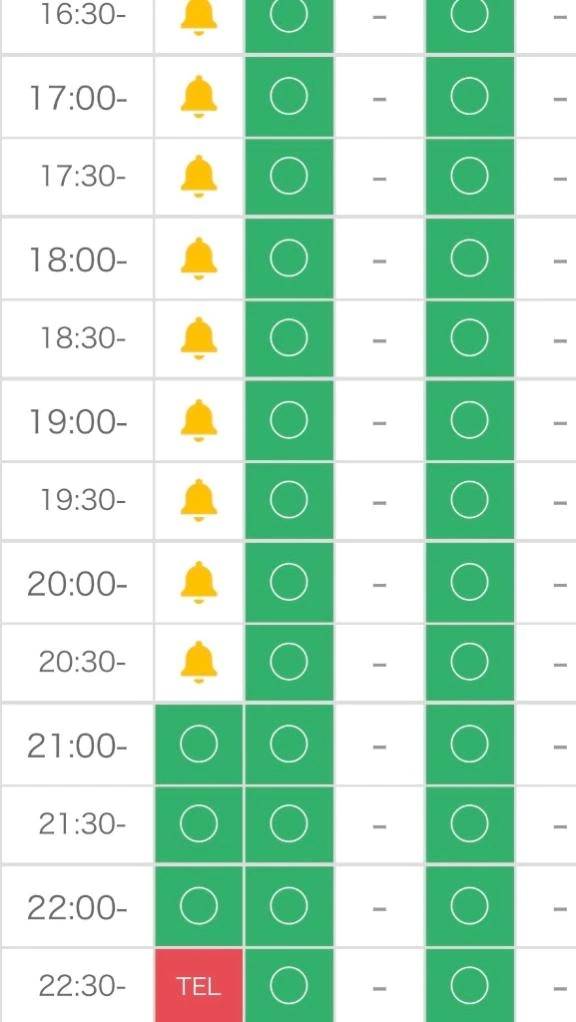The image size is (576, 1022).
Task: Choose the bell icon for 20:00
Action: pos(199,582)
